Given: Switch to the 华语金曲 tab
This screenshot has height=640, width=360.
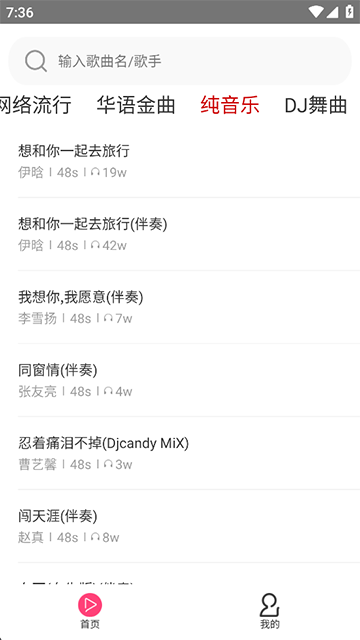Looking at the screenshot, I should coord(136,105).
